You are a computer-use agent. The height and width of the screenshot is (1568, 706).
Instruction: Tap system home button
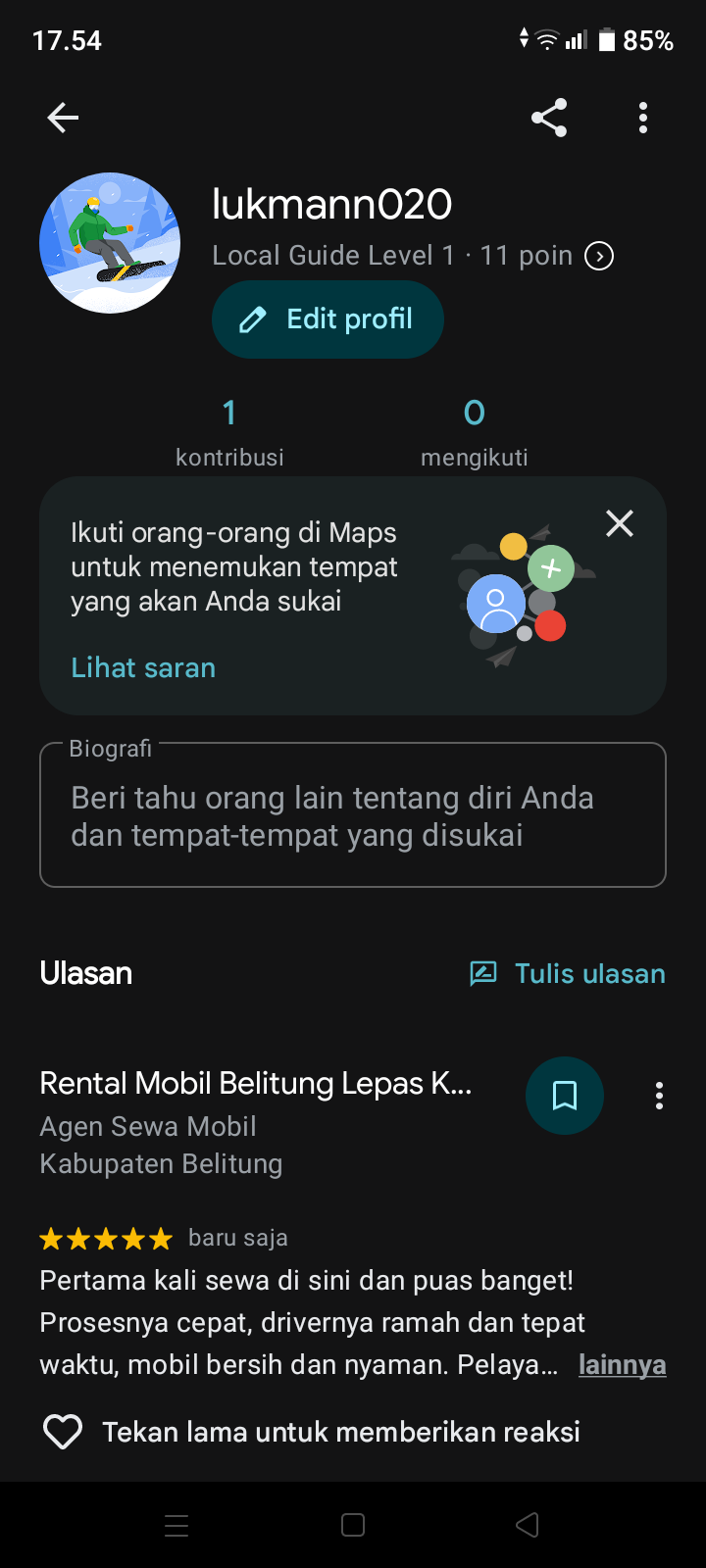[x=353, y=1525]
